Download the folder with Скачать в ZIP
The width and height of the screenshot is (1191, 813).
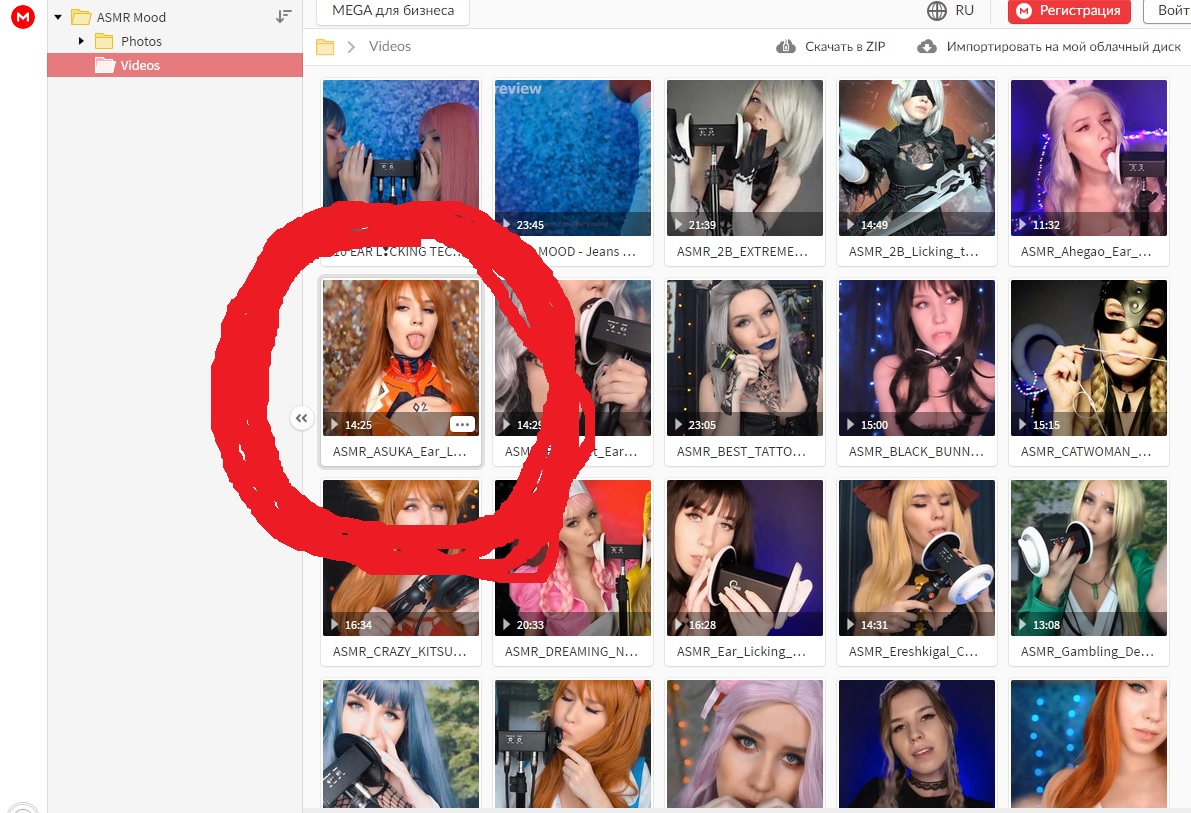pyautogui.click(x=830, y=46)
